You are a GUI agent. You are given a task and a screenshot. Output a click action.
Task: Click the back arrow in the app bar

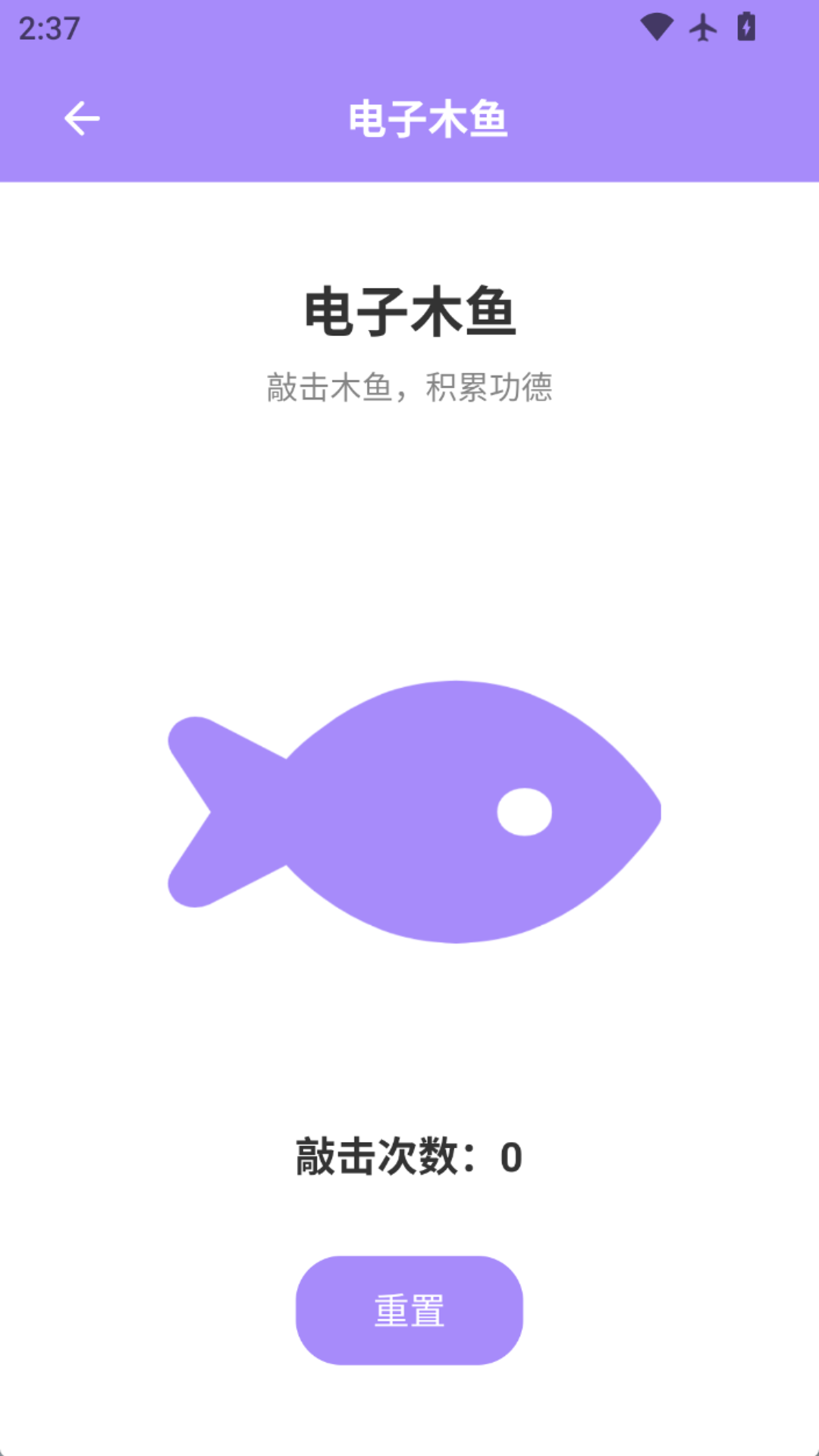82,118
